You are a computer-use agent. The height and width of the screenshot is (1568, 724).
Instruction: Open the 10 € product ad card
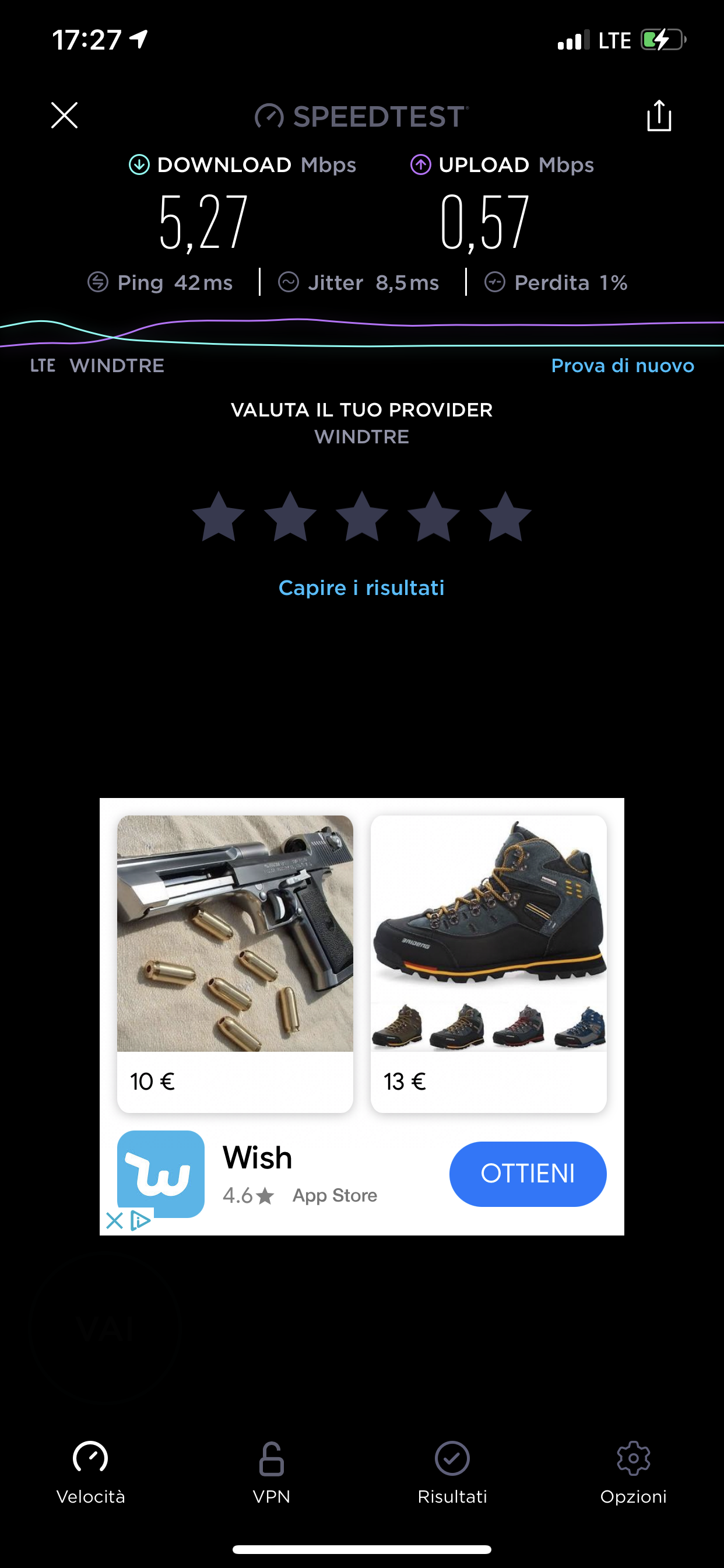235,963
